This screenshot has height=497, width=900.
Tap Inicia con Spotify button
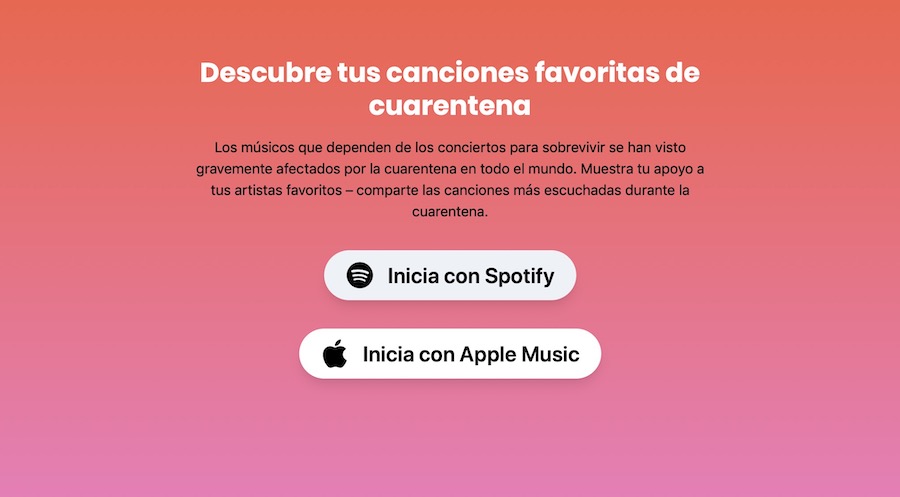[450, 275]
